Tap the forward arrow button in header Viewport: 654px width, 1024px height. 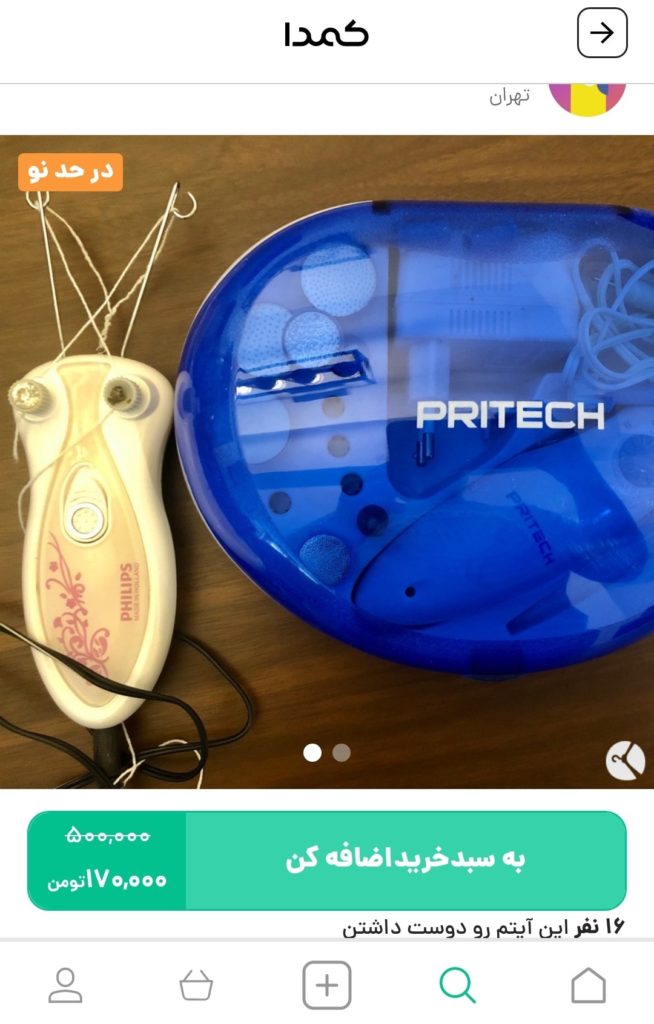coord(602,33)
